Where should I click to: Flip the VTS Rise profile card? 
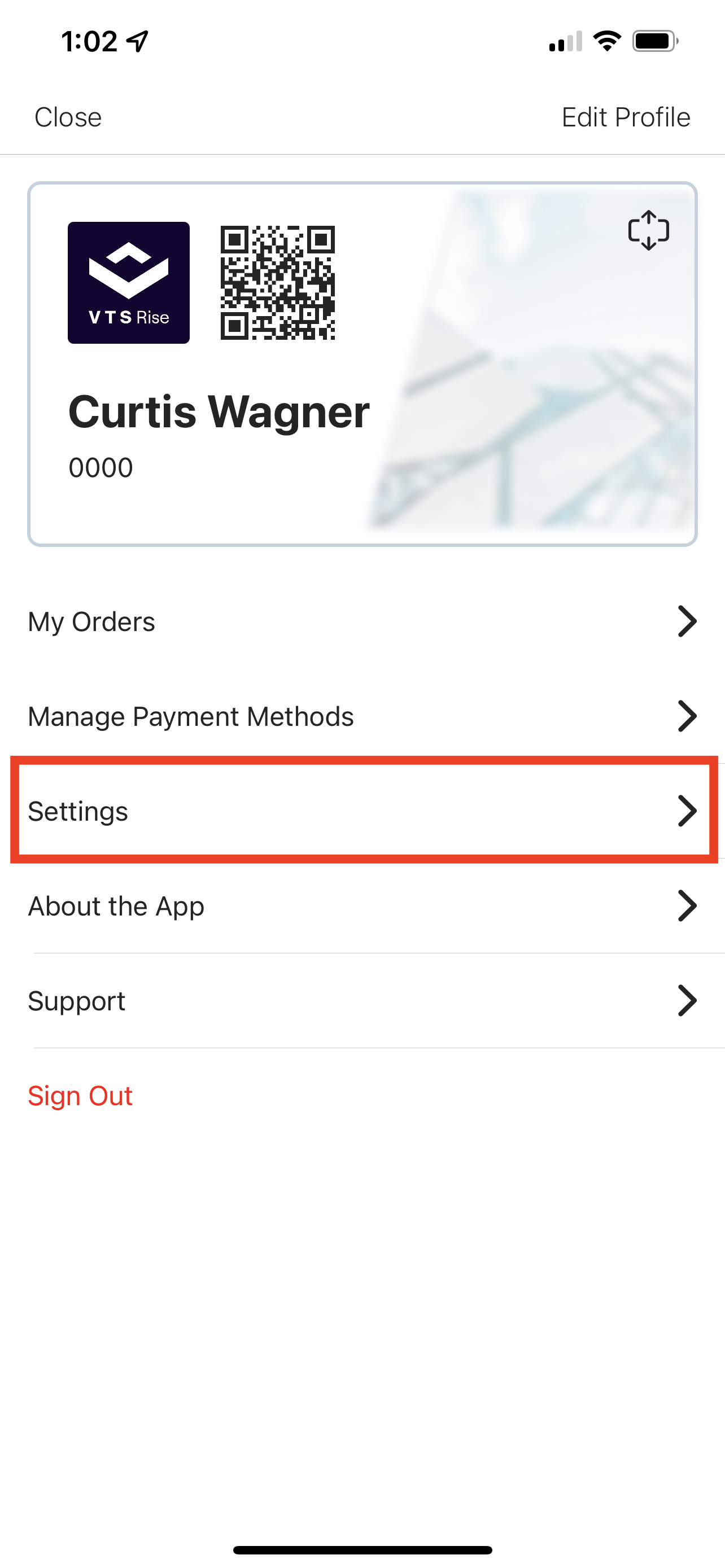(x=648, y=230)
